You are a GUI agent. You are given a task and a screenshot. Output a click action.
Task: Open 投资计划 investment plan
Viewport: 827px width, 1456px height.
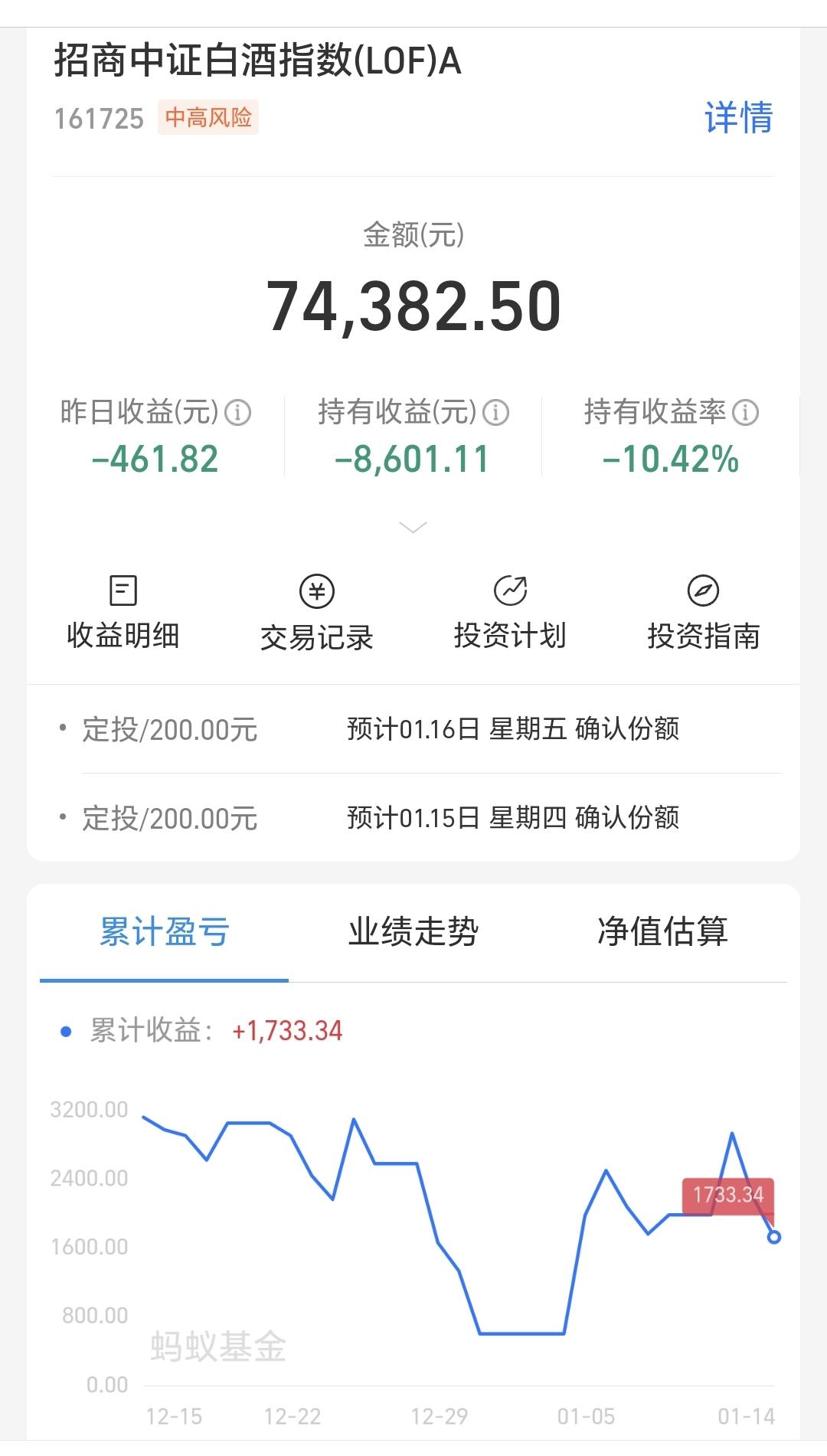(510, 613)
